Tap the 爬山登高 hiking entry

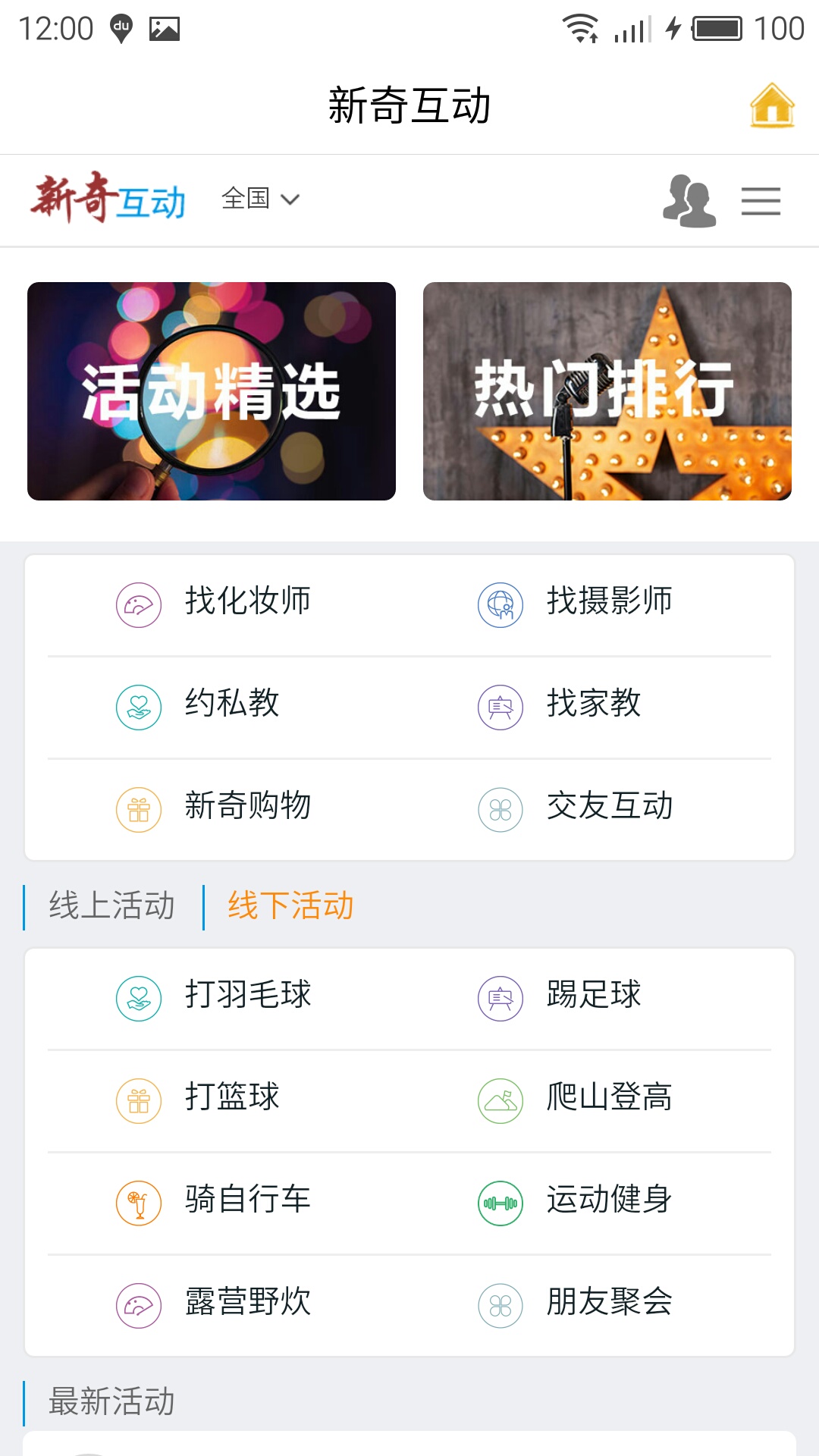click(x=608, y=1100)
